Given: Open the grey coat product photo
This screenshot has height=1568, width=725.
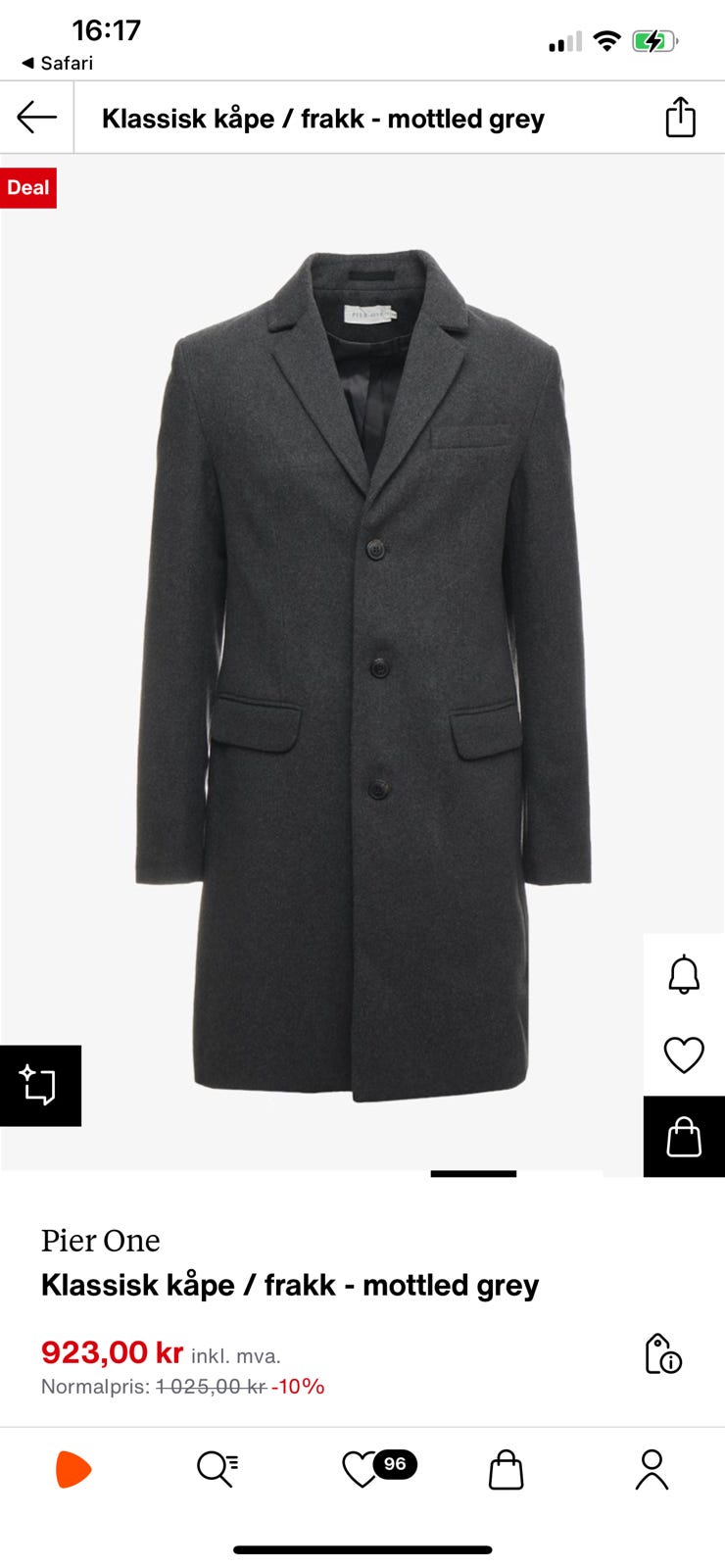Looking at the screenshot, I should click(362, 666).
